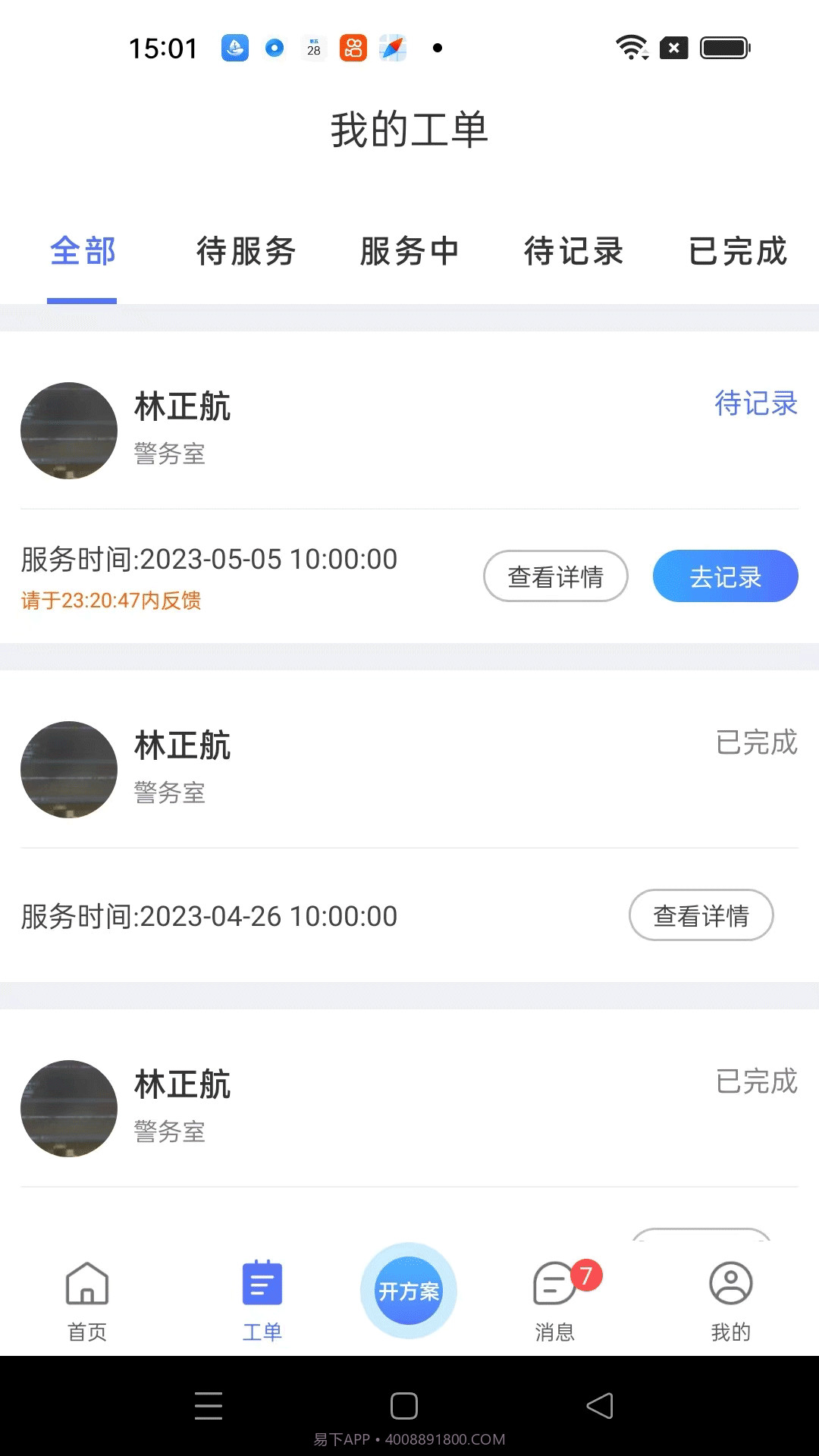Click 查看详情 on the 04-26 order
The width and height of the screenshot is (819, 1456).
701,915
